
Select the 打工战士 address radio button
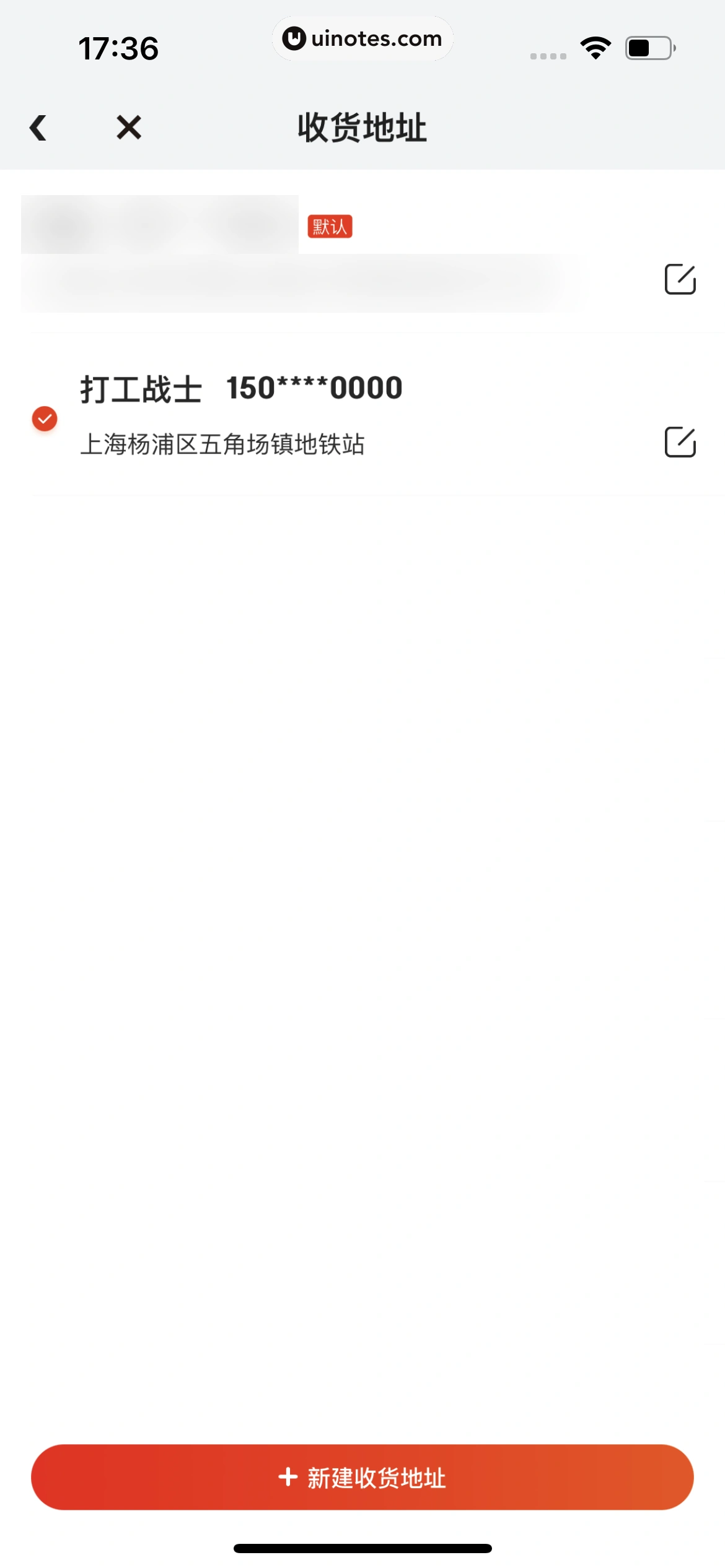point(45,419)
